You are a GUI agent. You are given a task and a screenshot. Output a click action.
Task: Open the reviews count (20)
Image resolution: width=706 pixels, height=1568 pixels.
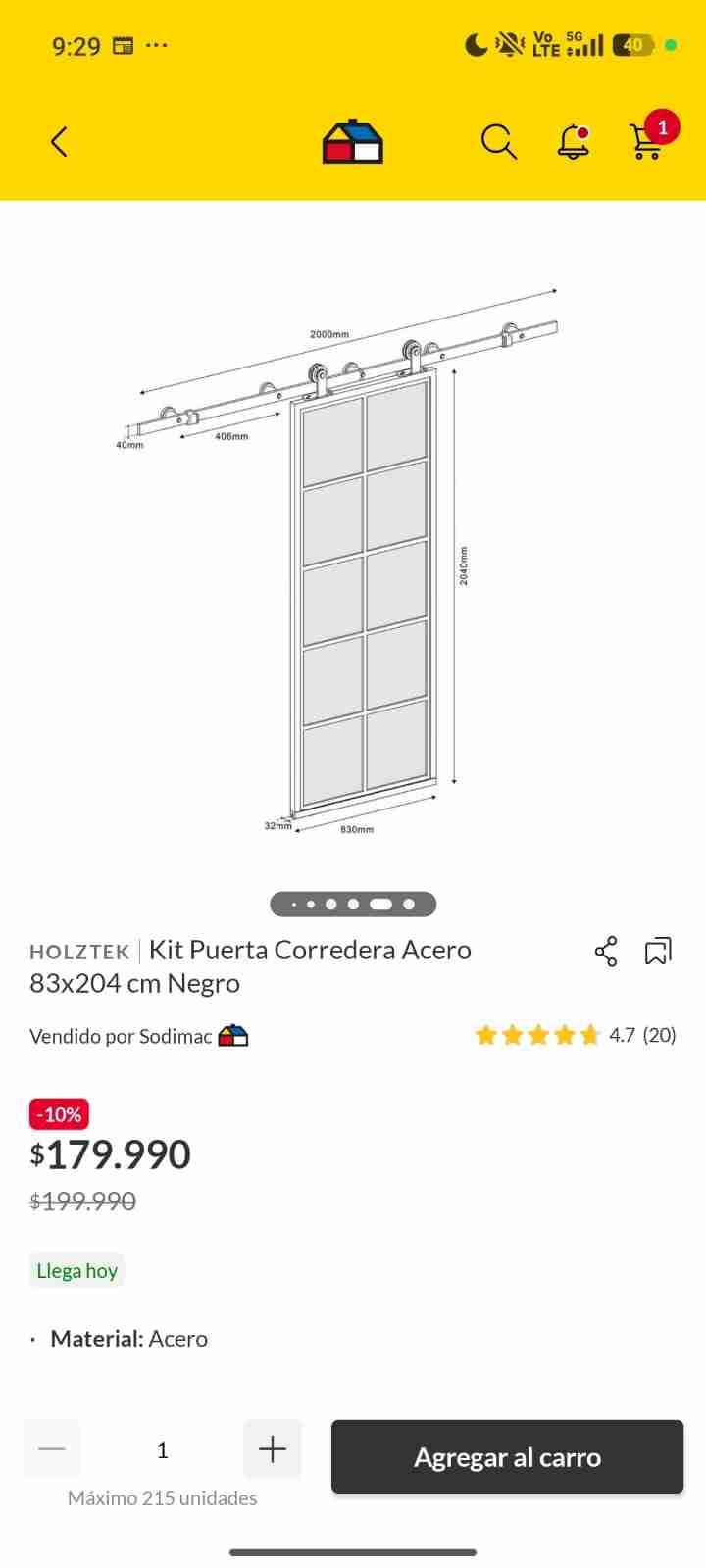(659, 1035)
